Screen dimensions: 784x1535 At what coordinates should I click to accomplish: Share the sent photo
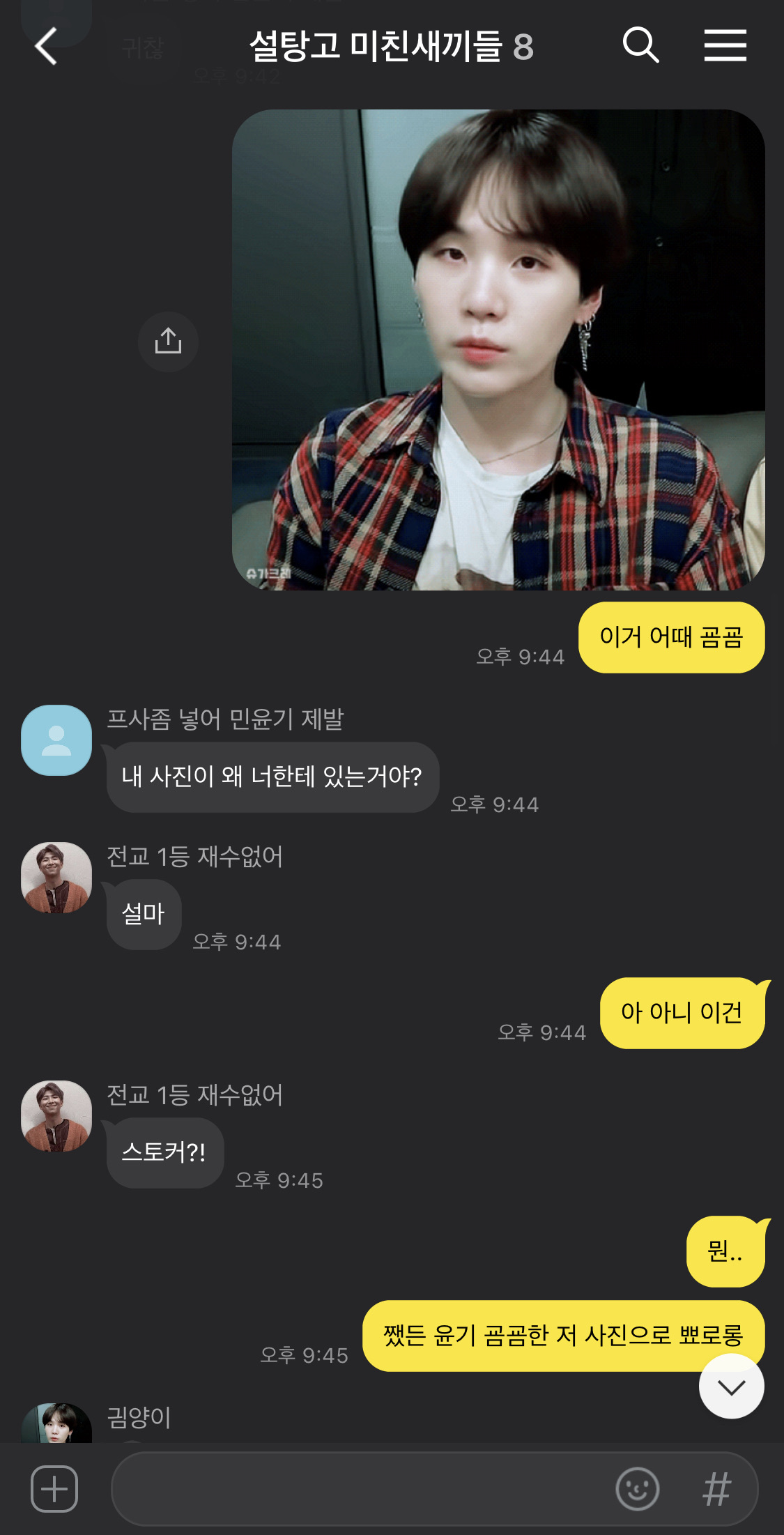point(168,342)
